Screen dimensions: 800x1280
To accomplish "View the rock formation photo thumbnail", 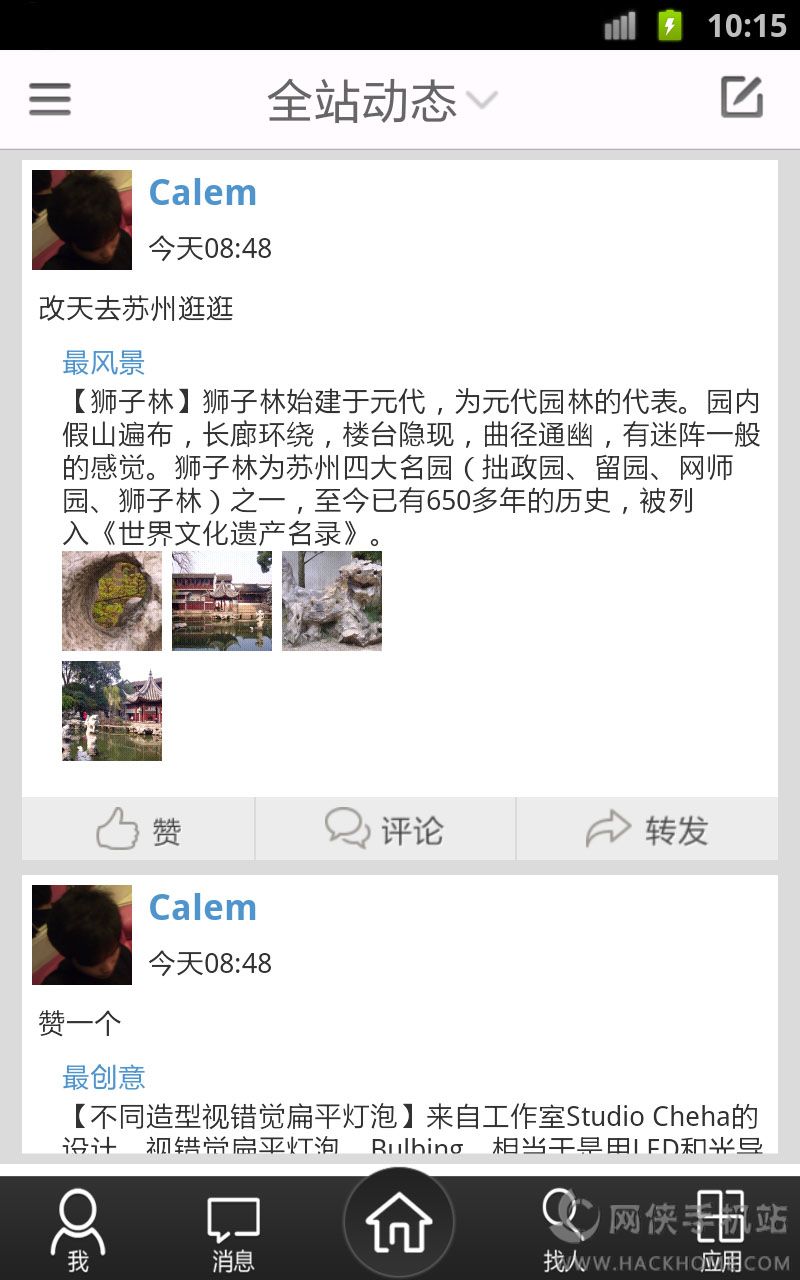I will point(332,601).
